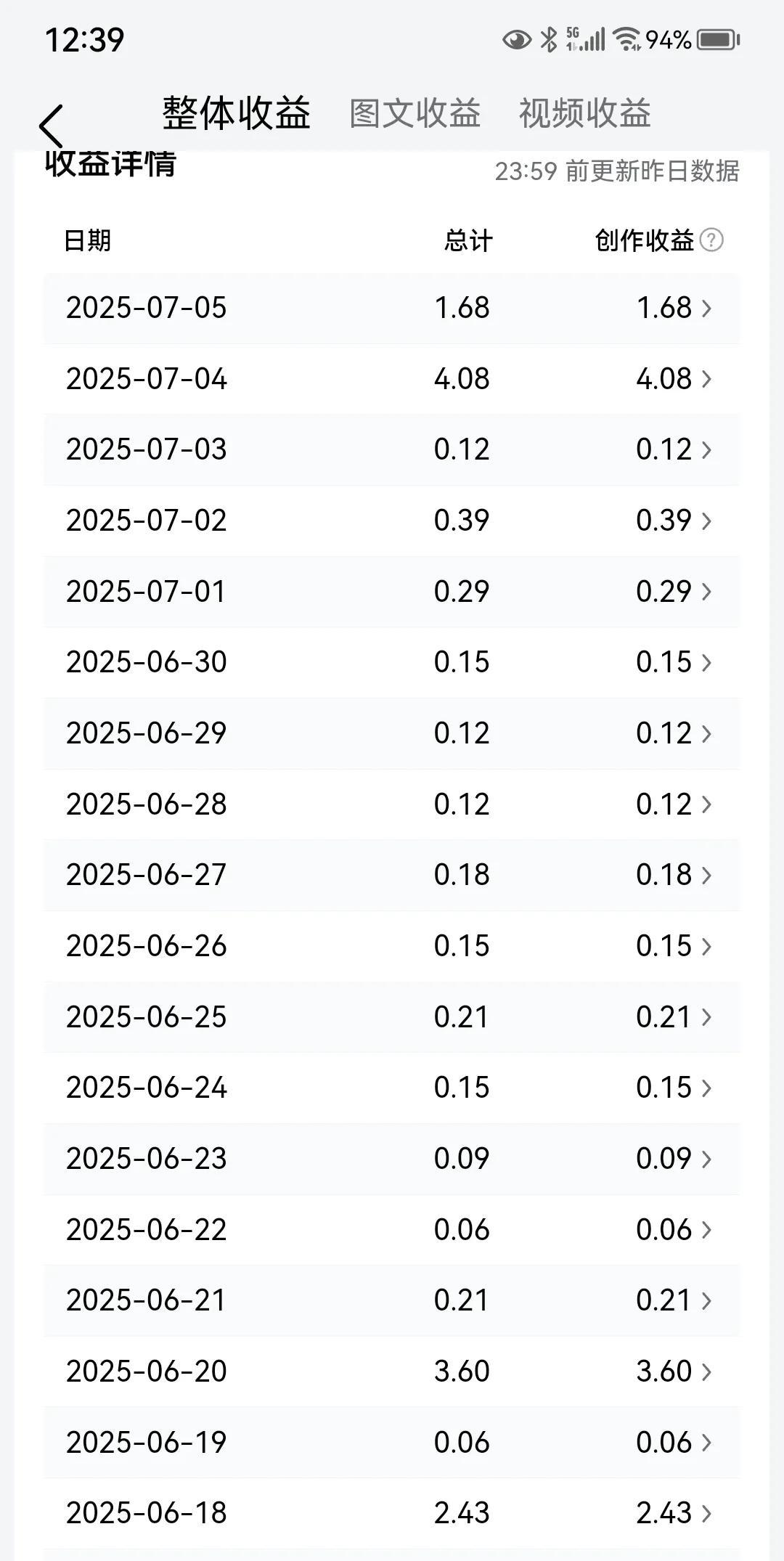Open the 2025-06-20 row showing 3.60
Screen dimensions: 784x1561
(x=392, y=1372)
